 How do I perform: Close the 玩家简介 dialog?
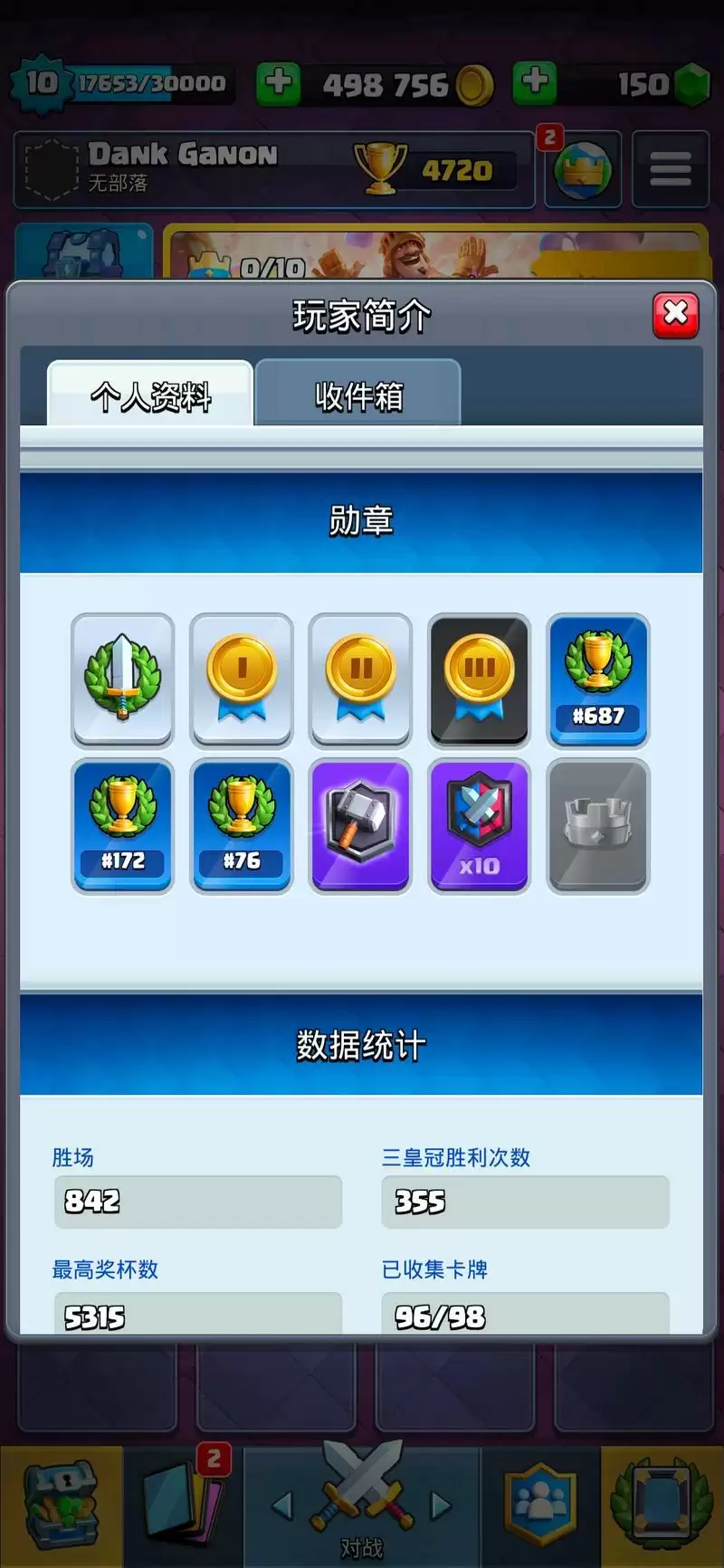[x=675, y=315]
